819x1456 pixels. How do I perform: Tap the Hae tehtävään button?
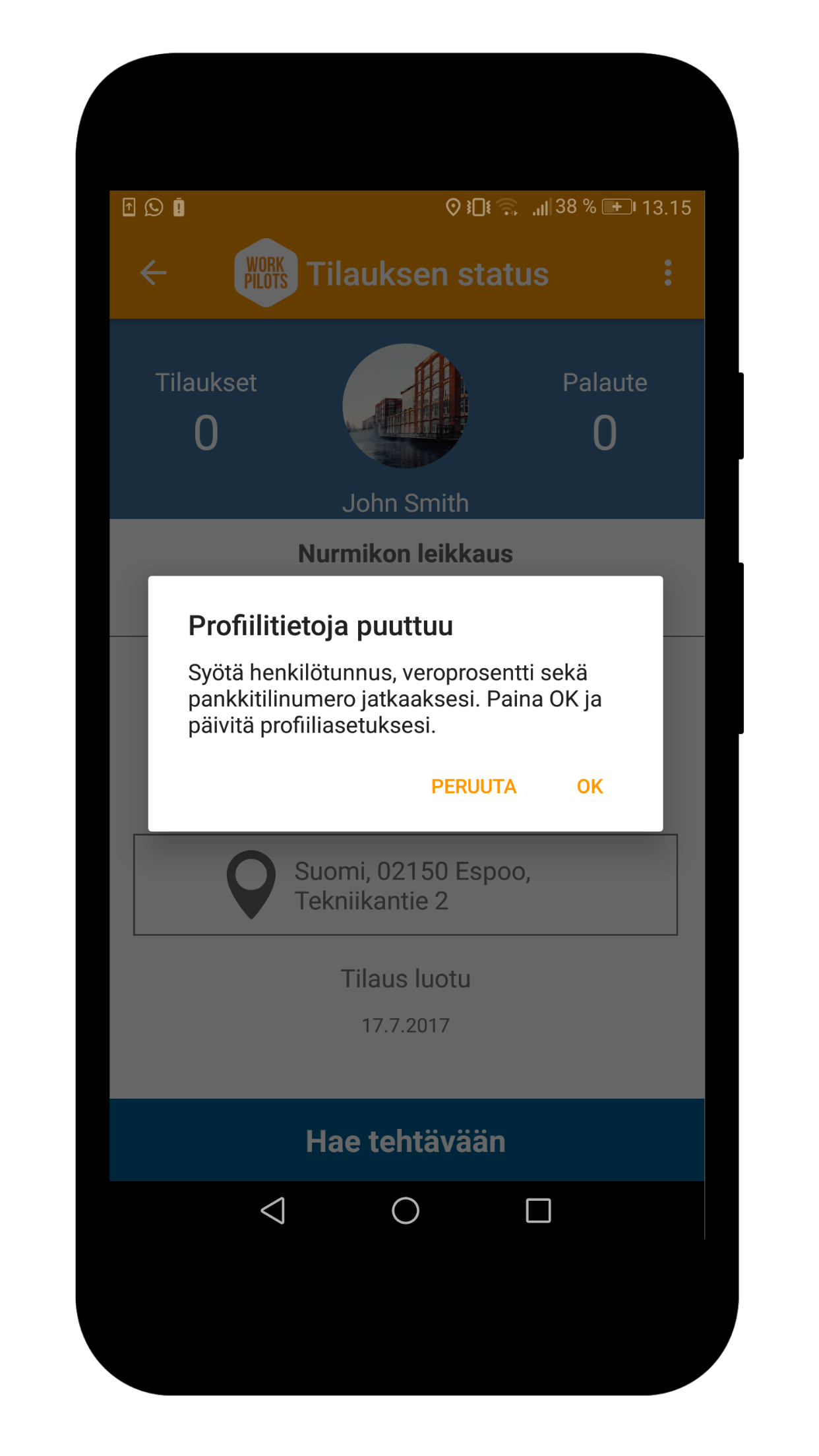(407, 1141)
